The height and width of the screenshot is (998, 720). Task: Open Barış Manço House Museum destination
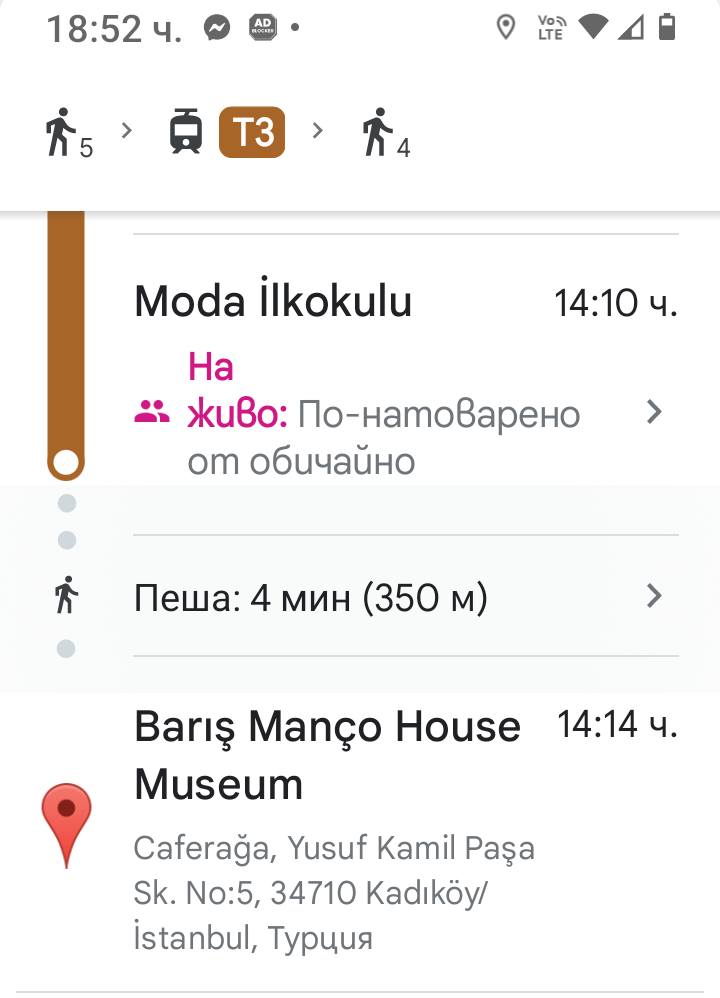point(328,756)
